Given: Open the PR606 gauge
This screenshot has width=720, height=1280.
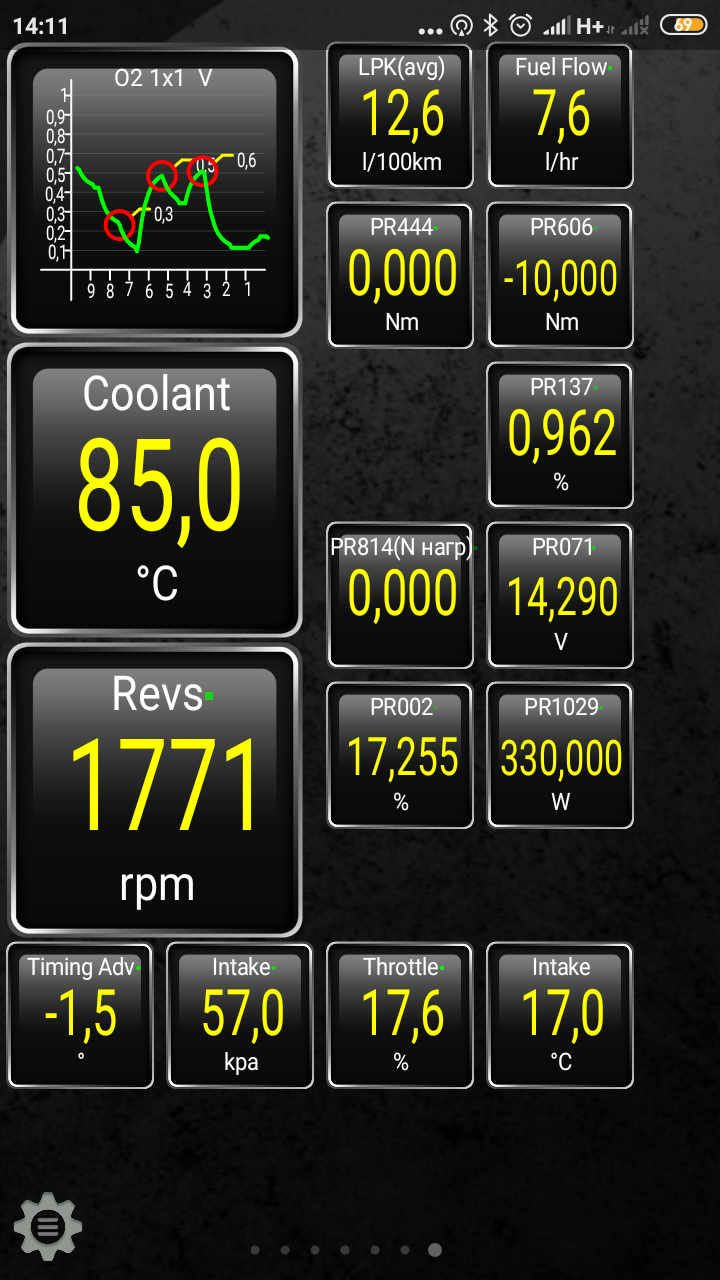Looking at the screenshot, I should click(x=561, y=276).
